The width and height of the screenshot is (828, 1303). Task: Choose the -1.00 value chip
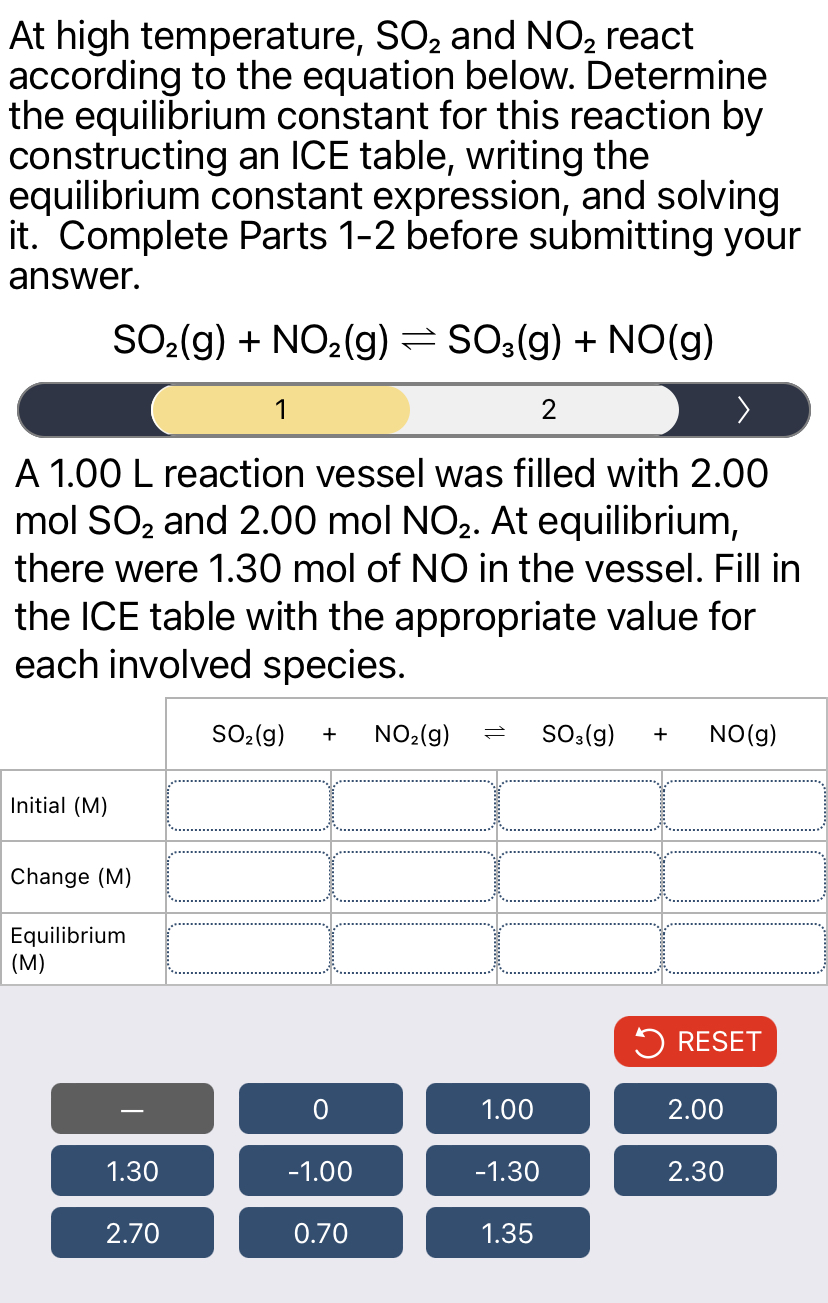click(320, 1170)
